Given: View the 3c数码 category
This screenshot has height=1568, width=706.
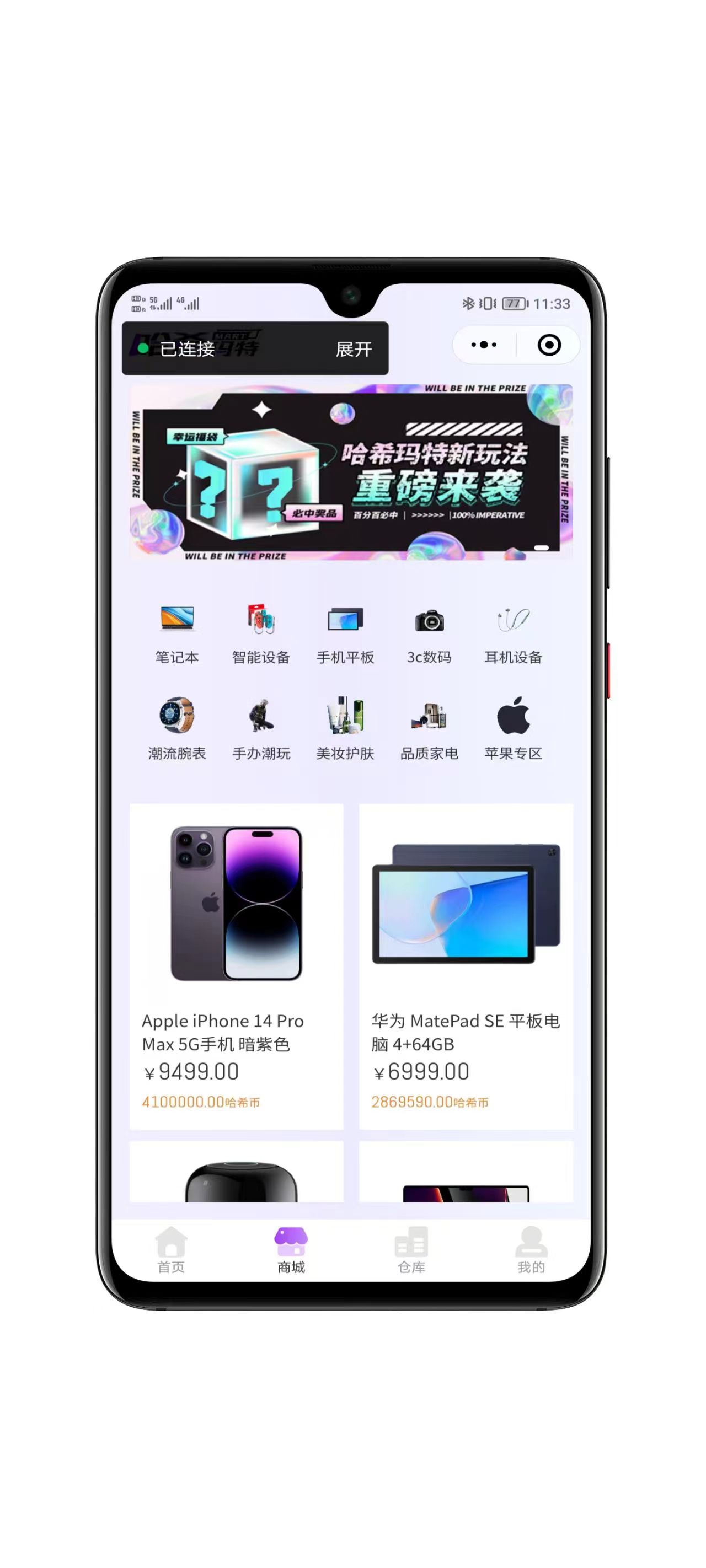Looking at the screenshot, I should pyautogui.click(x=430, y=633).
